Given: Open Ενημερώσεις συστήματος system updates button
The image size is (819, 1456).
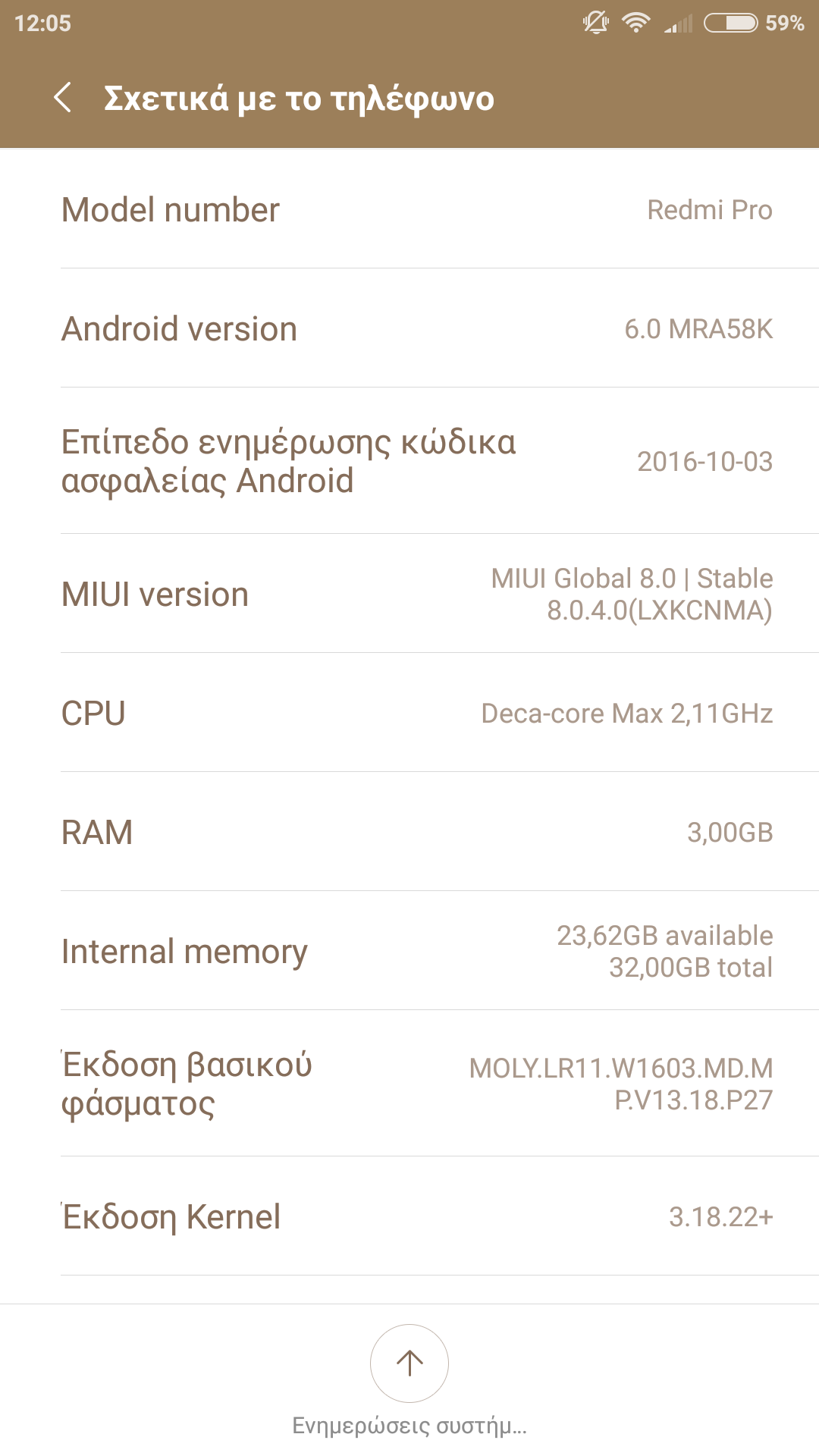Looking at the screenshot, I should click(409, 1363).
